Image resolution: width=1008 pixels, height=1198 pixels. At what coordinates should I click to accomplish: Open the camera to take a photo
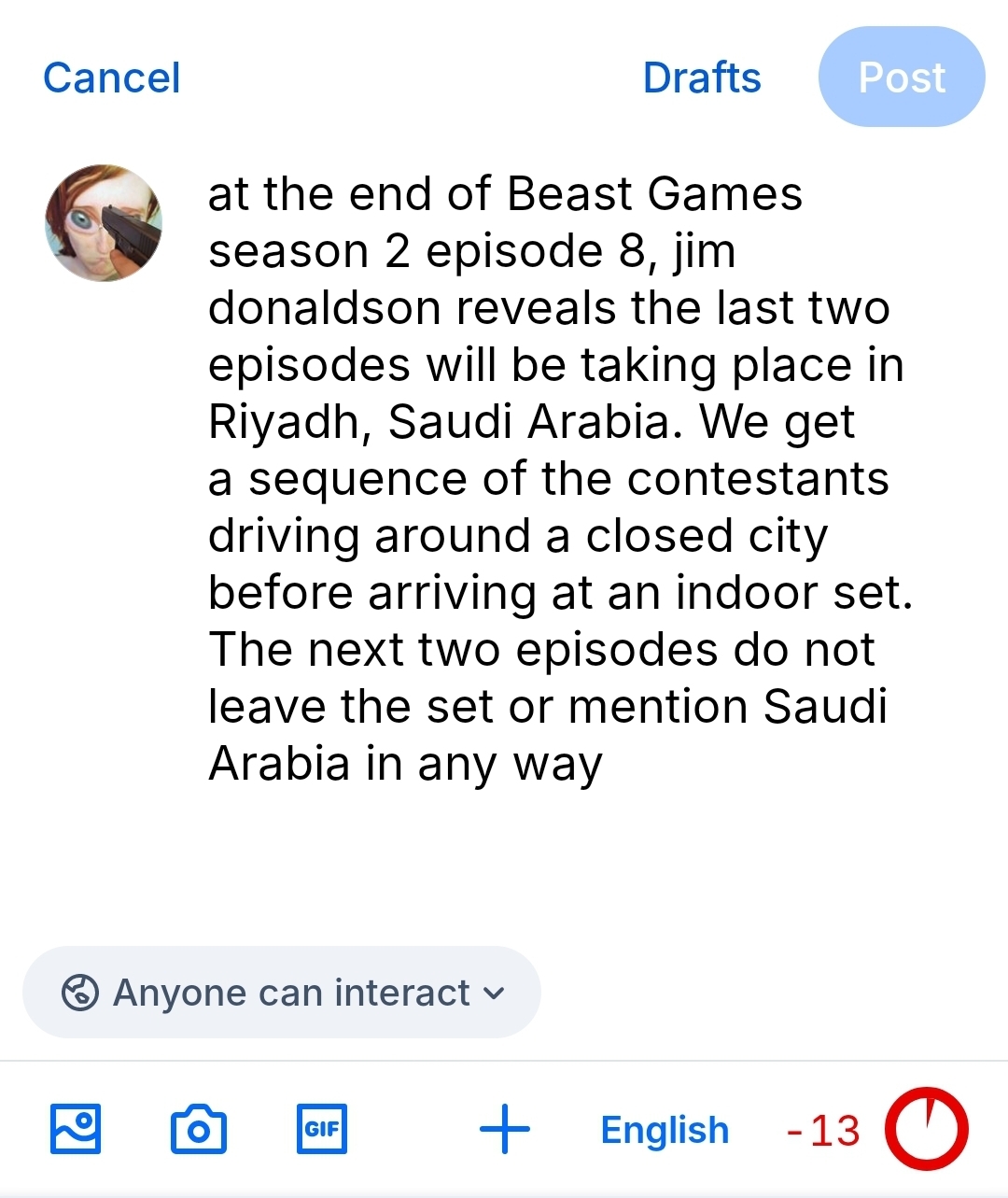(198, 1129)
